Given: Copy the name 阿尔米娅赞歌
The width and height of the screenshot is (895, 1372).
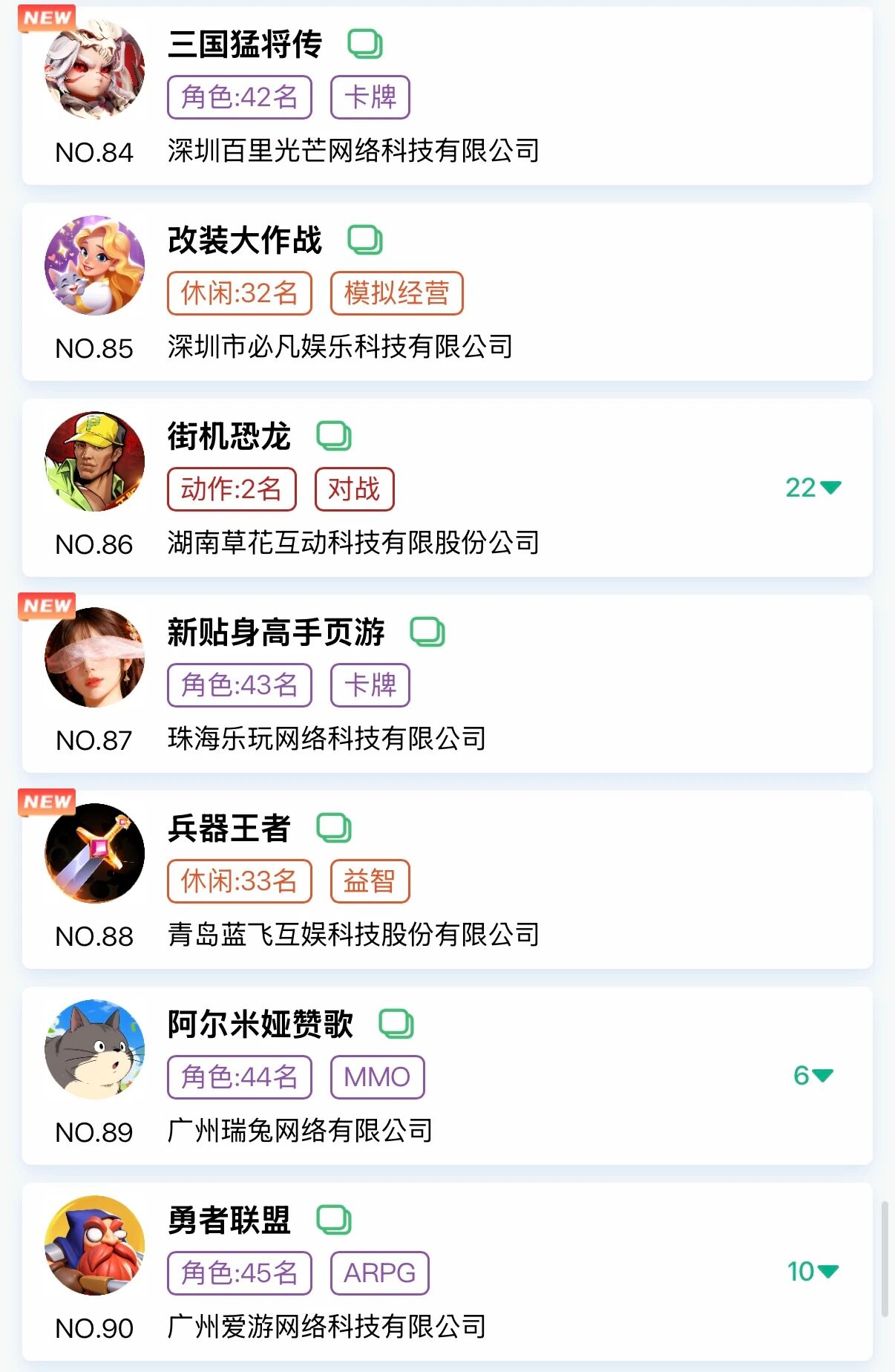Looking at the screenshot, I should point(396,1024).
